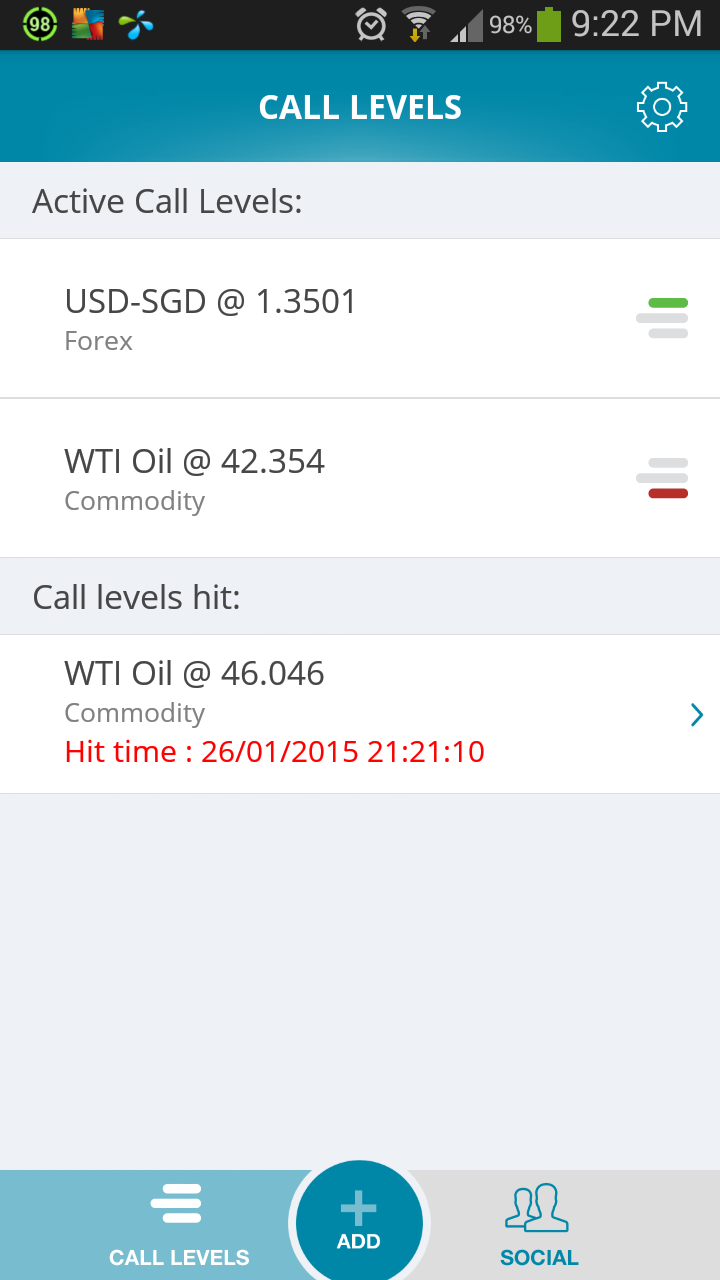
Task: Tap the chevron on WTI Oil @ 46.046
Action: [697, 714]
